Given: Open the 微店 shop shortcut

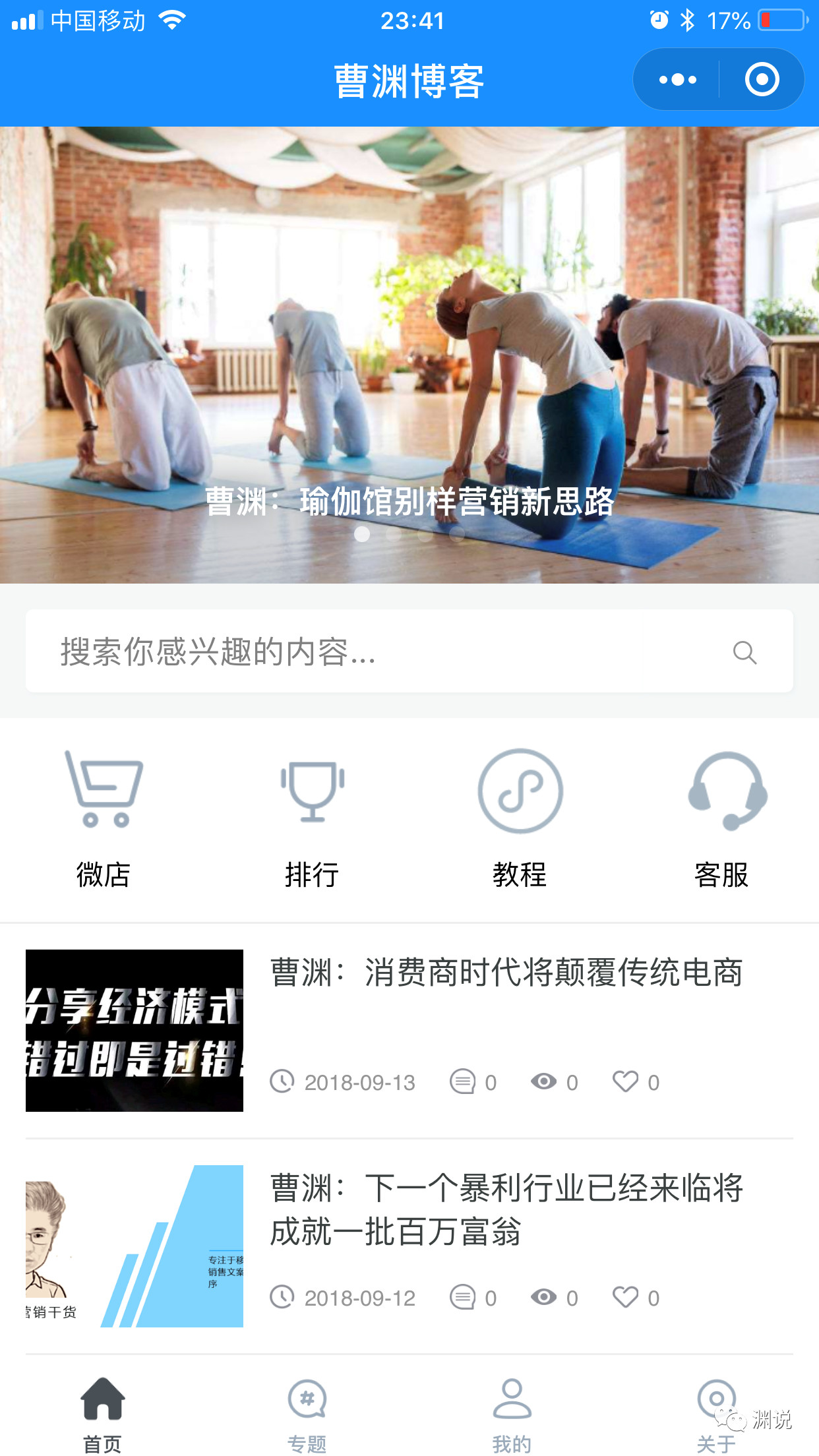Looking at the screenshot, I should pyautogui.click(x=104, y=819).
